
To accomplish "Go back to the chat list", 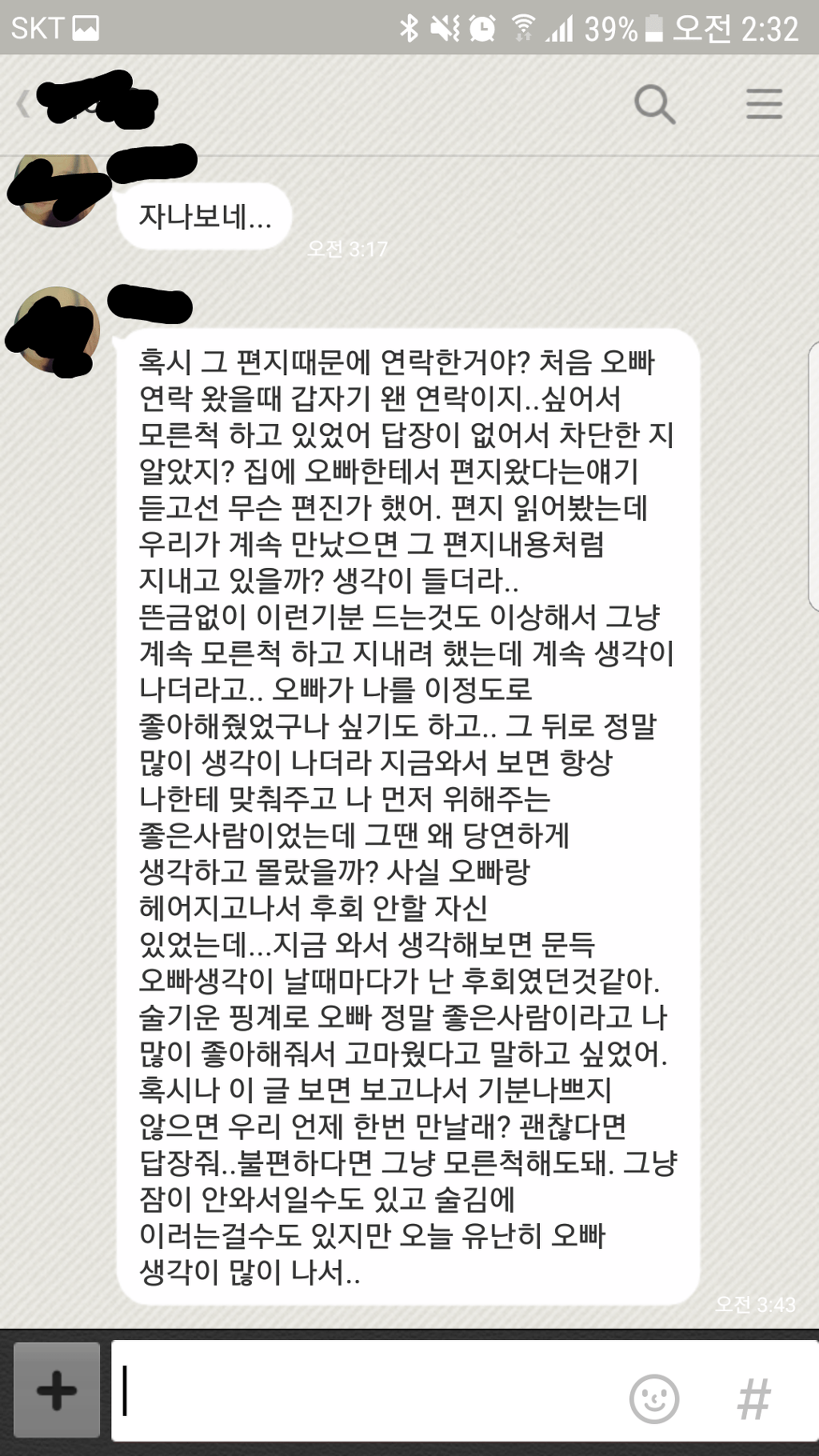I will point(24,104).
